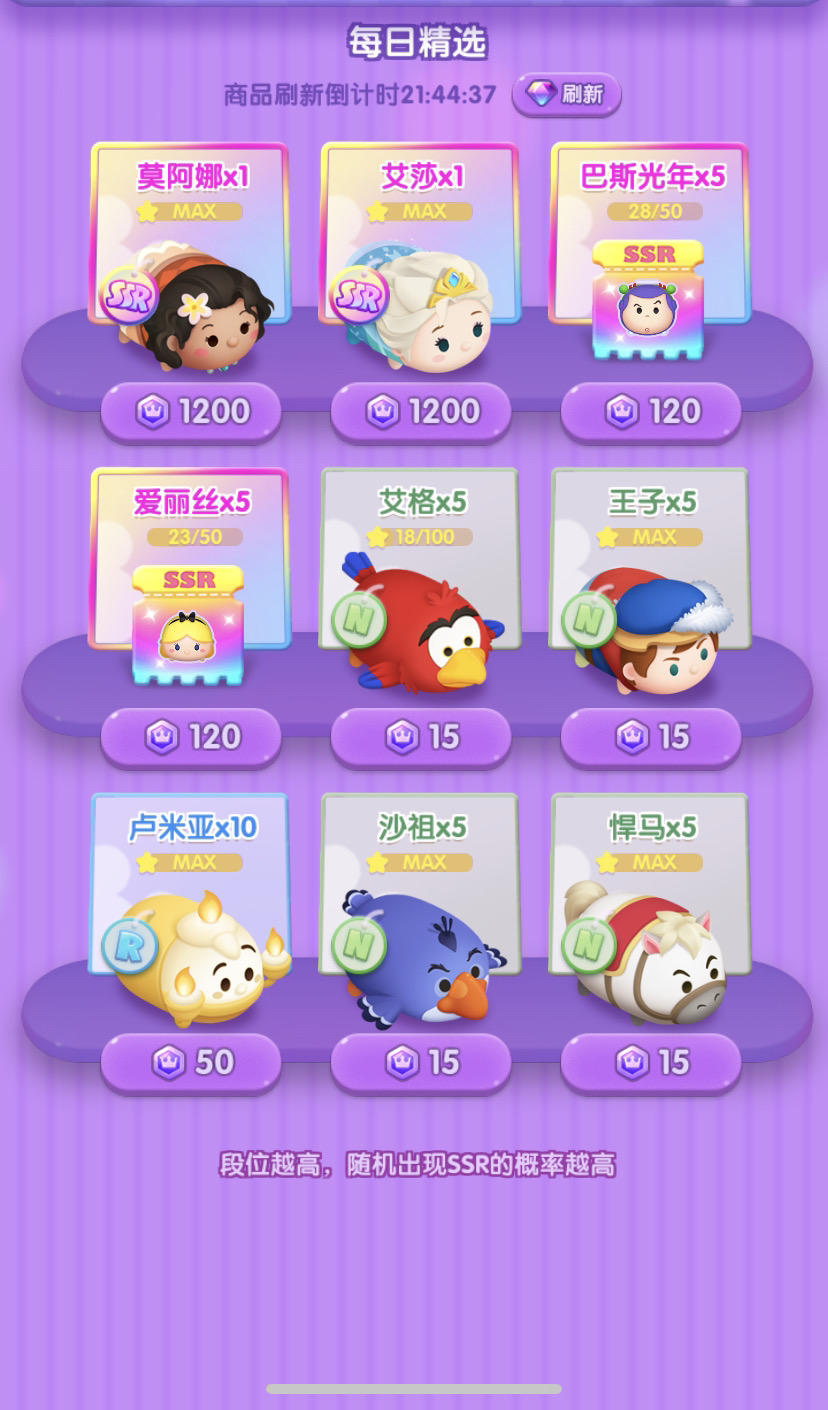Open the 王子 item card
Image resolution: width=828 pixels, height=1410 pixels.
pos(650,580)
